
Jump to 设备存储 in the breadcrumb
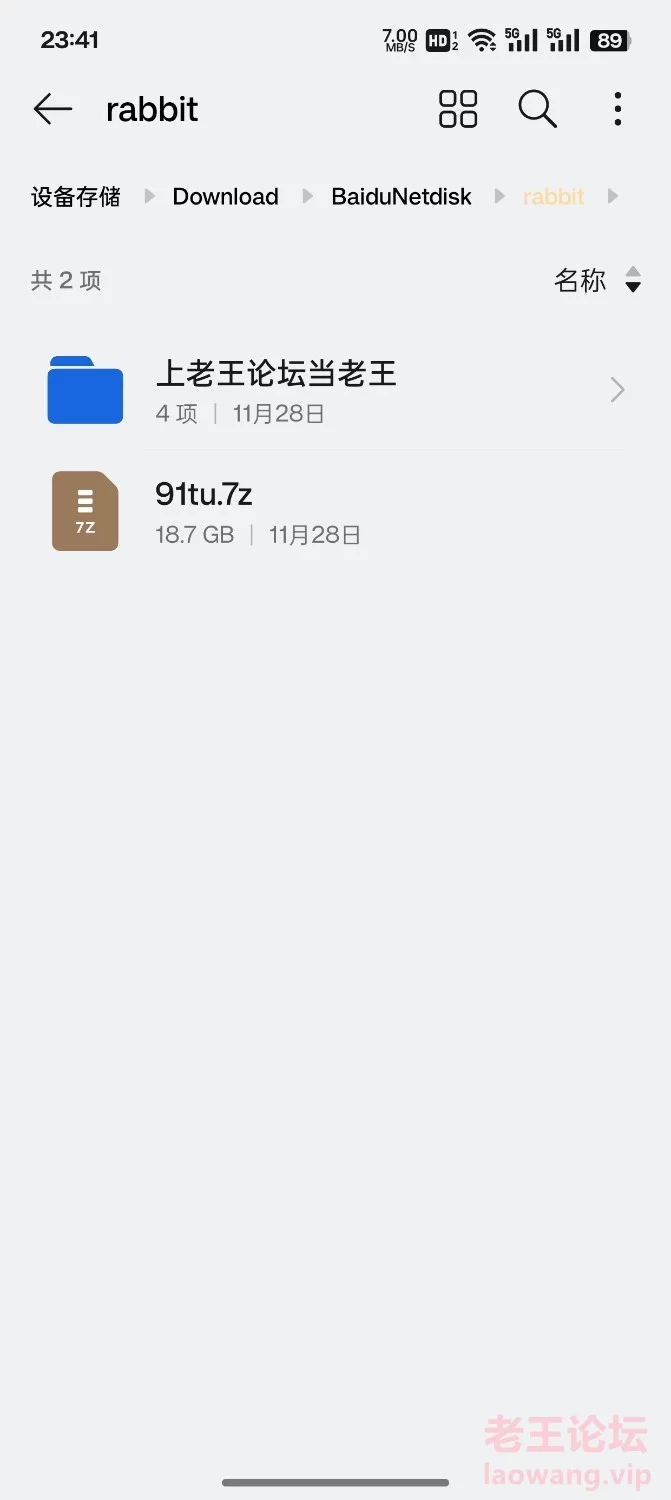[x=76, y=196]
